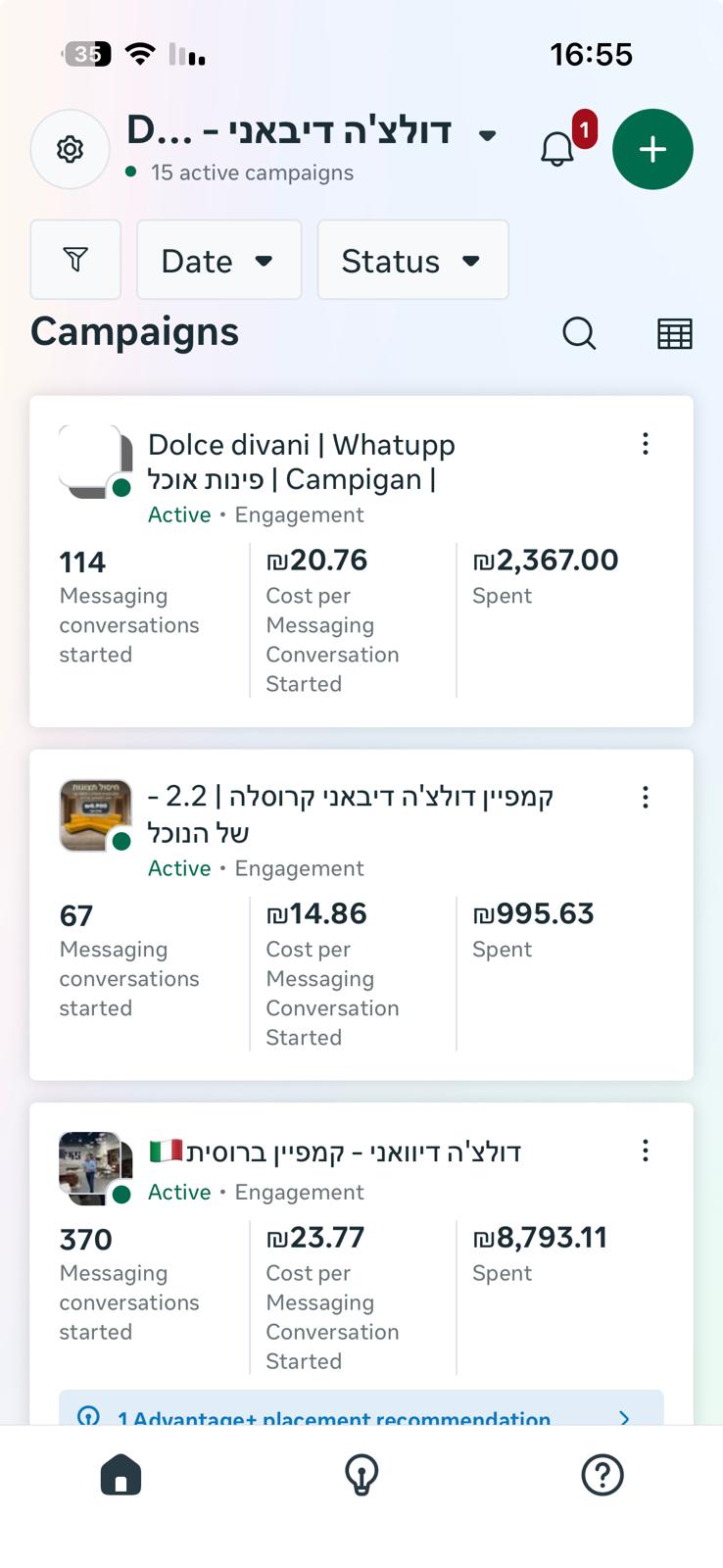Expand the Date dropdown
The width and height of the screenshot is (723, 1568).
click(217, 261)
